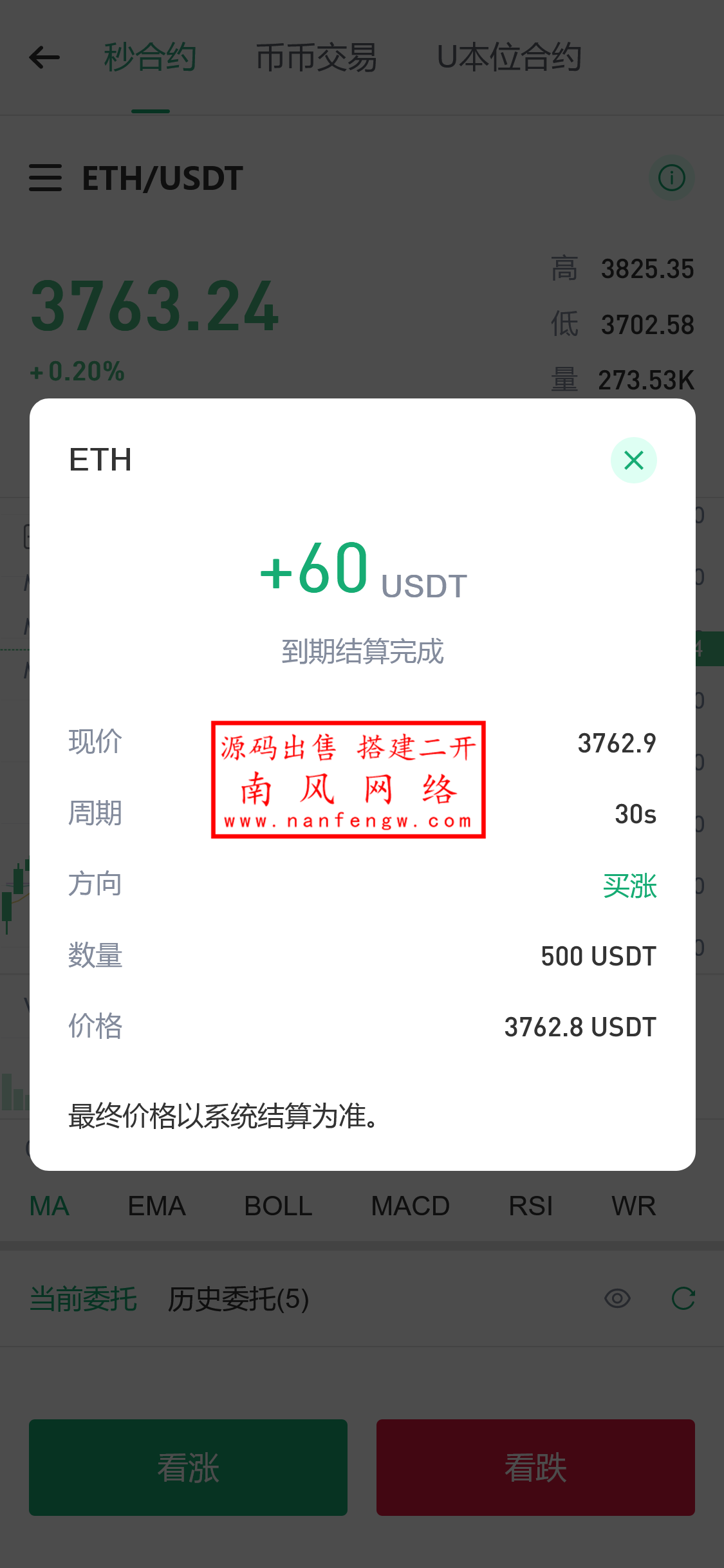Select the 当前委托 current orders tab
Image resolution: width=724 pixels, height=1568 pixels.
pos(84,1300)
